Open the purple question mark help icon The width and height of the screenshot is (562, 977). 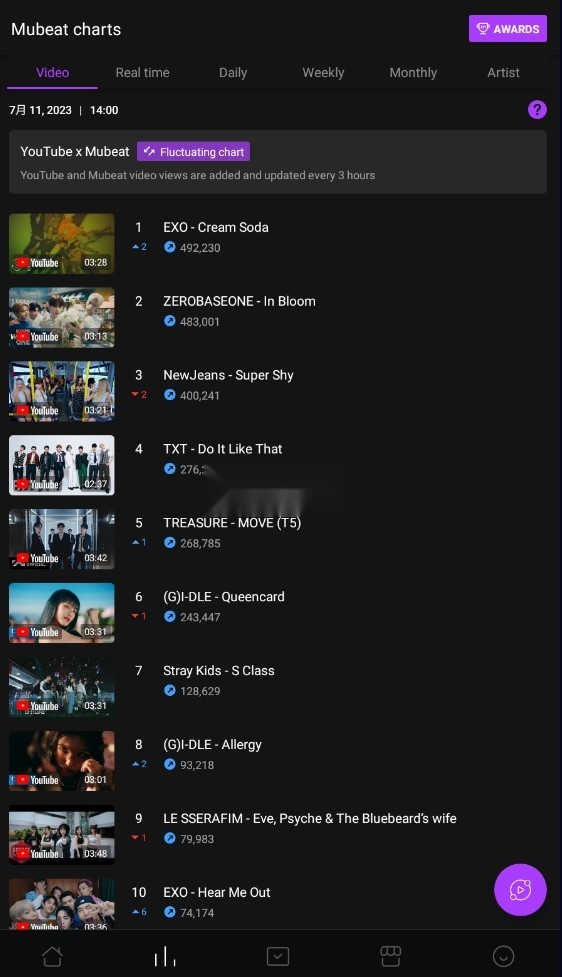[x=537, y=110]
